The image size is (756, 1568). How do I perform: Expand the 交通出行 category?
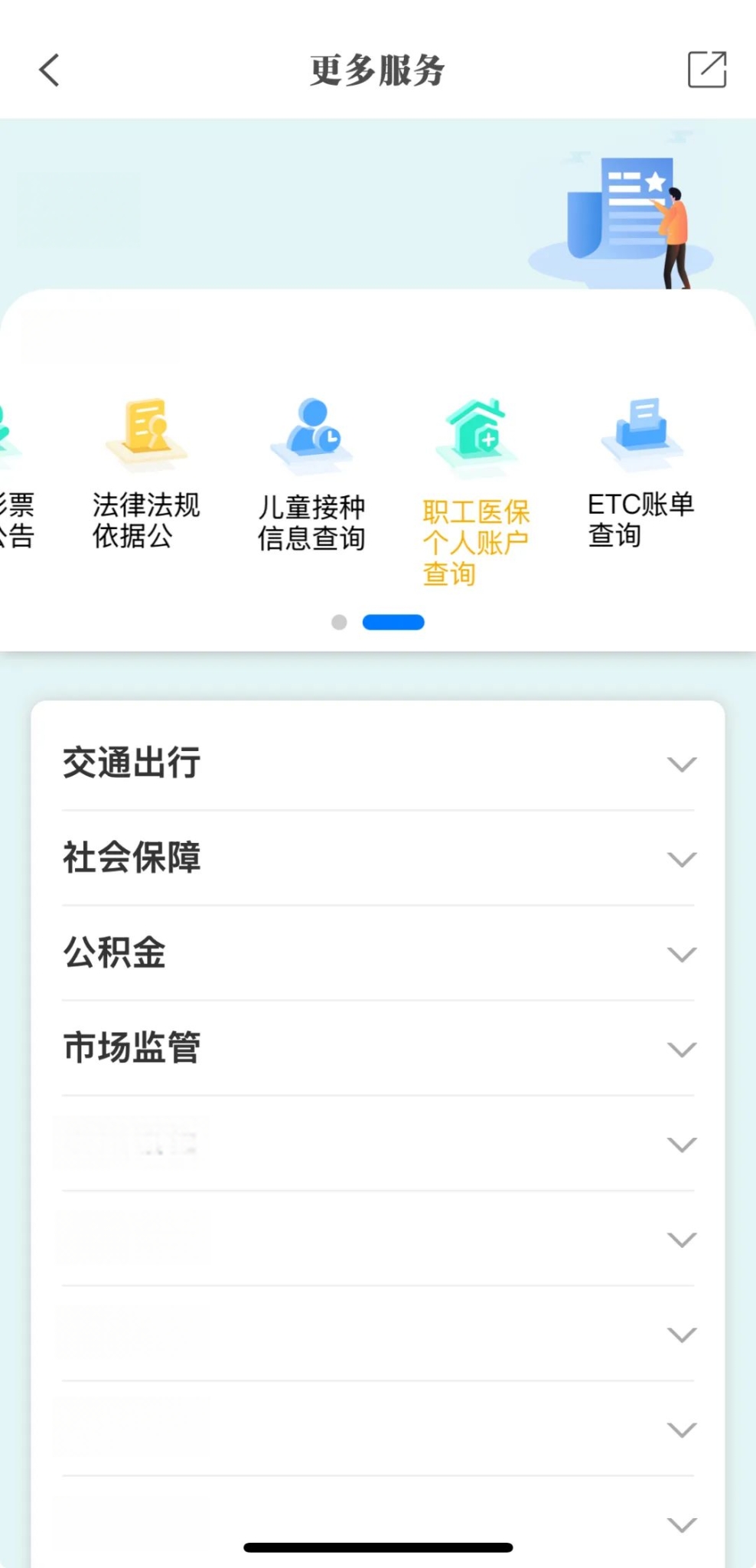pos(378,763)
